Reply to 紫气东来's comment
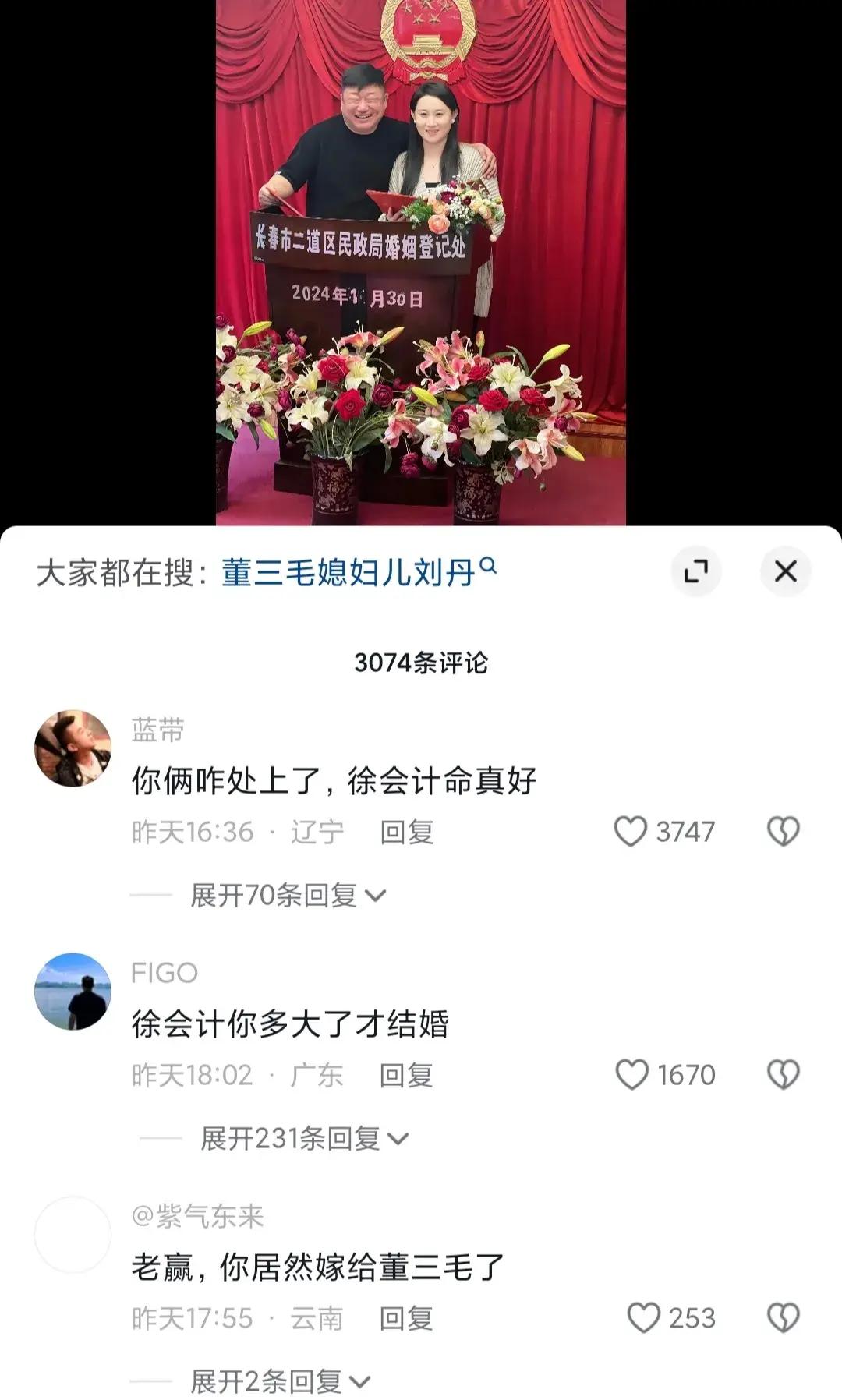Viewport: 842px width, 1400px height. point(405,1318)
